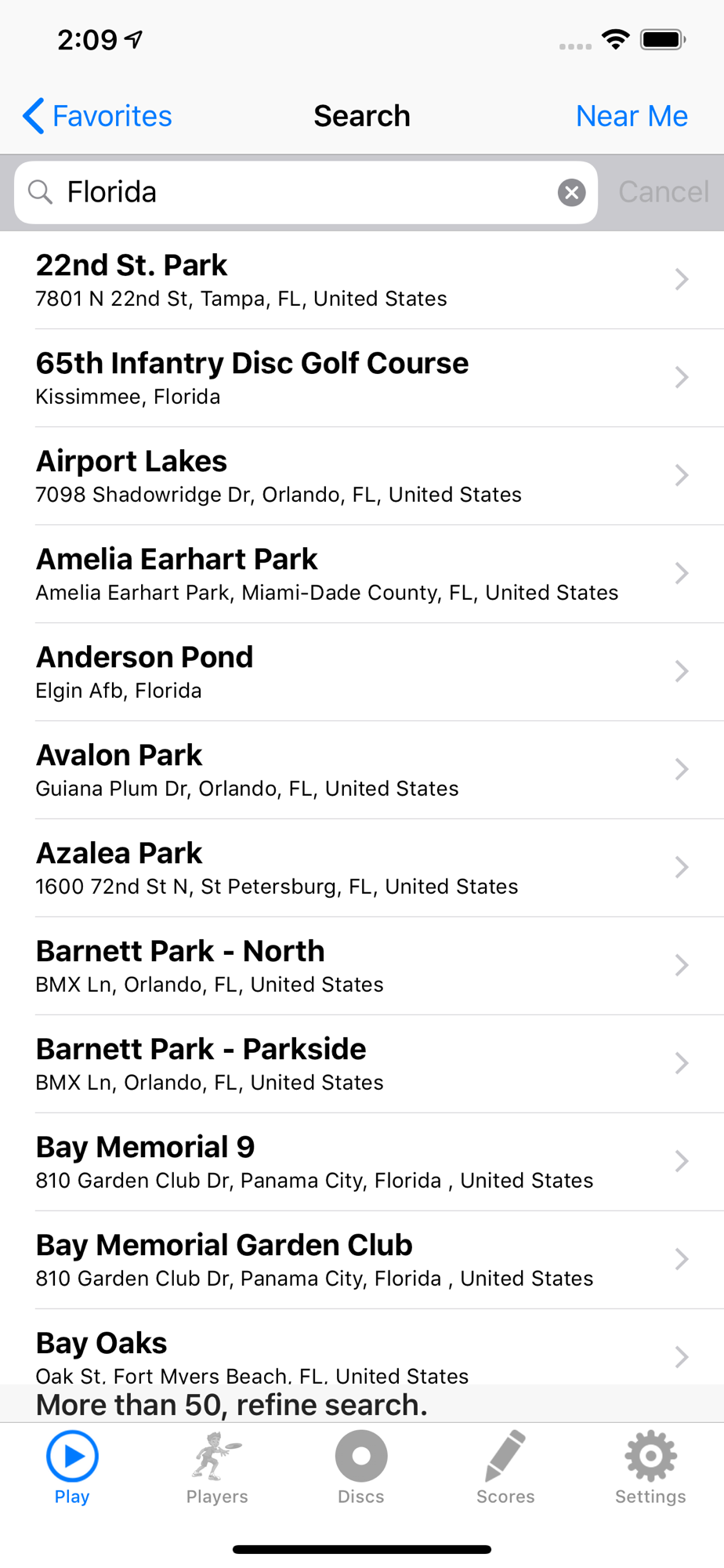Switch to the Discs tab
This screenshot has width=724, height=1568.
(x=361, y=1467)
